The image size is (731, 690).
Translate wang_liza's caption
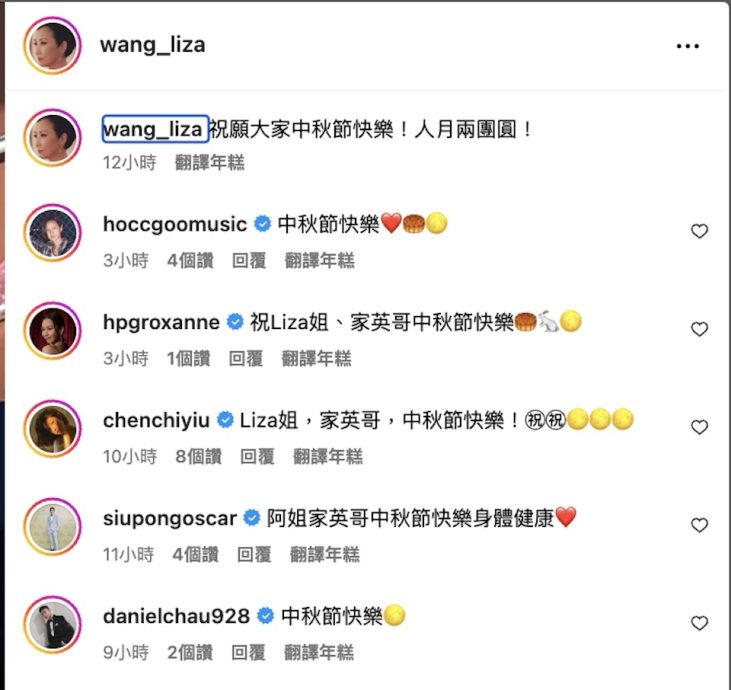(x=209, y=162)
